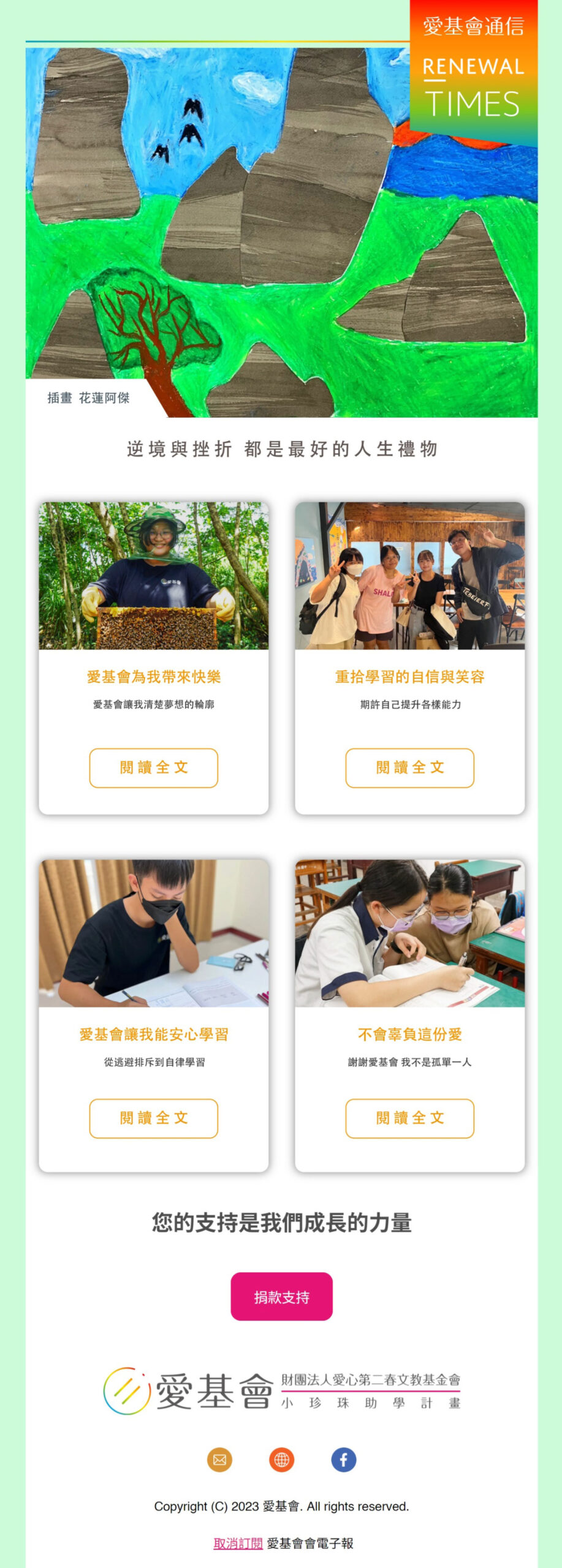Image resolution: width=562 pixels, height=1568 pixels.
Task: Open the email envelope icon
Action: pyautogui.click(x=219, y=1460)
